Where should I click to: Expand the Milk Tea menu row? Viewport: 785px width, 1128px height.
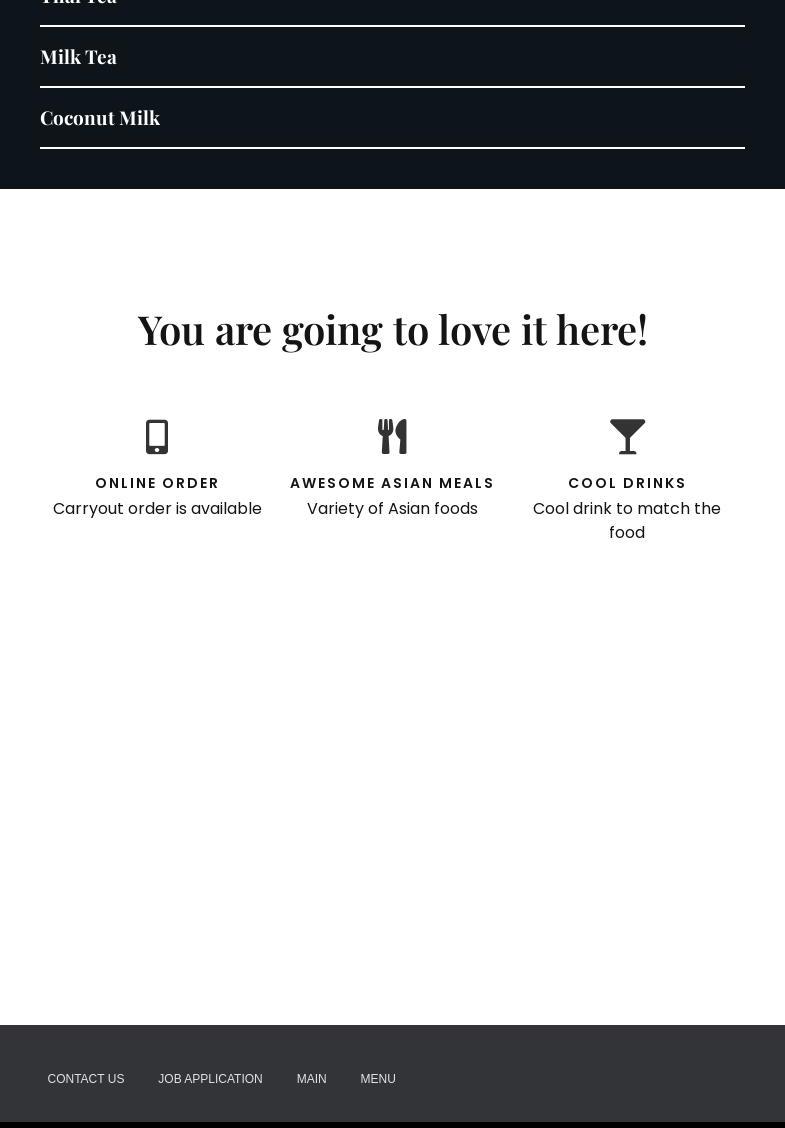click(79, 57)
